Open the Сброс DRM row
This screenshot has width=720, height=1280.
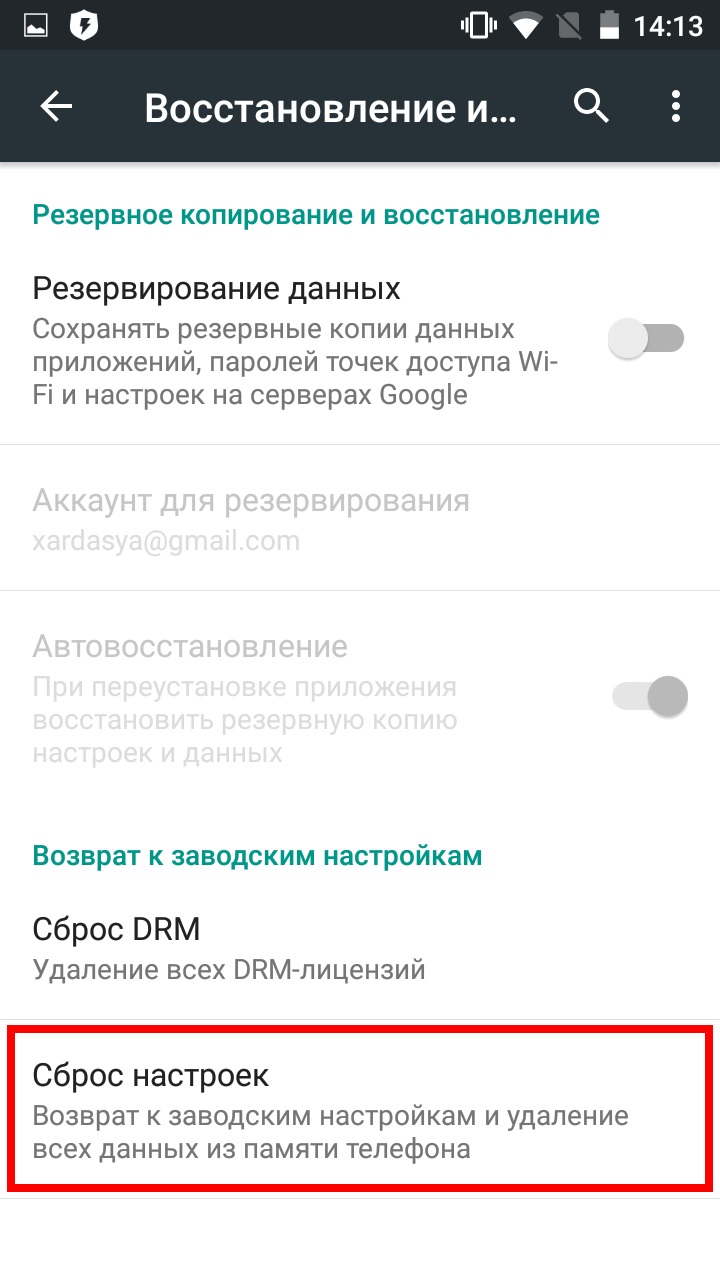point(360,949)
